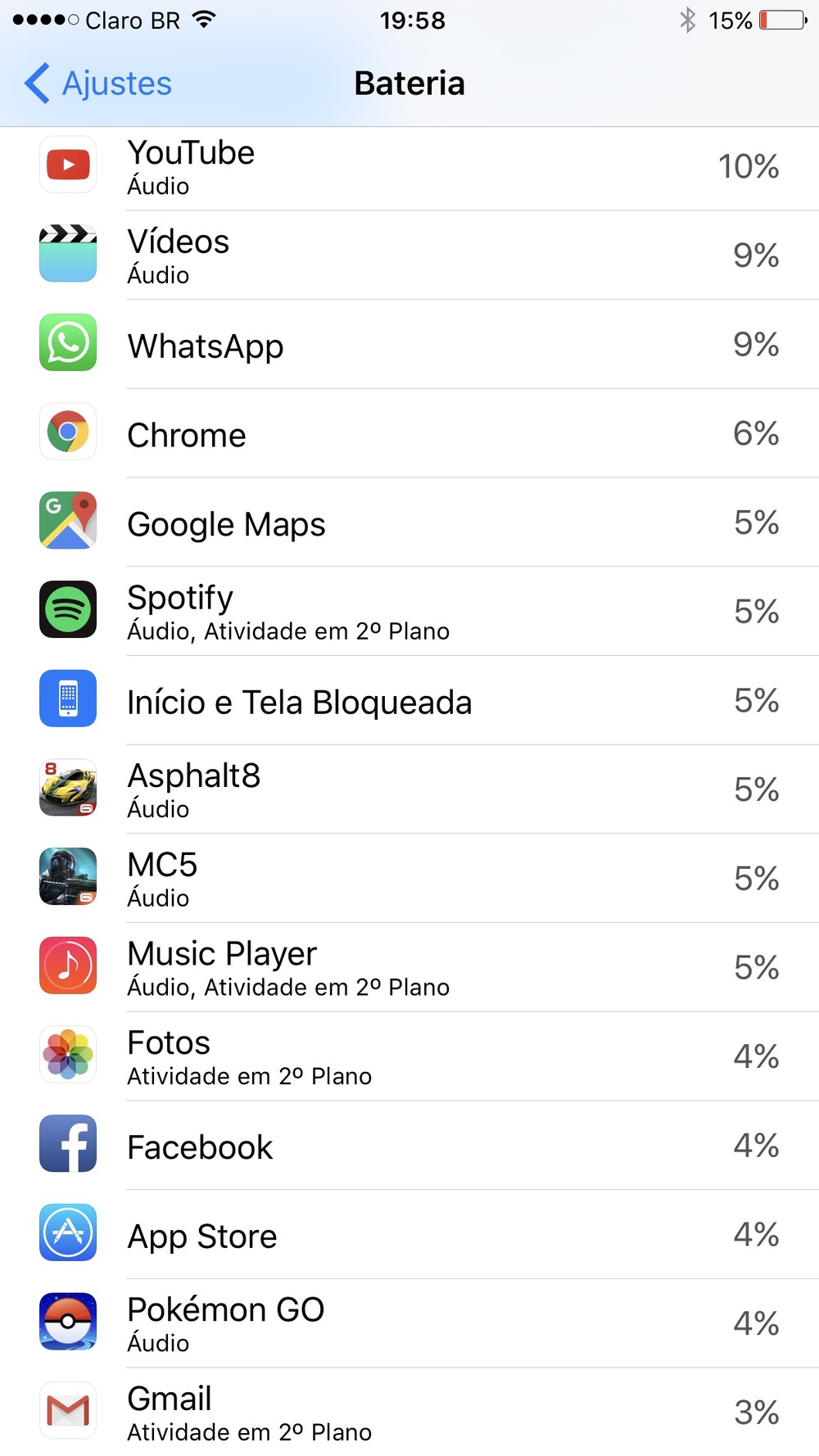Tap the Chrome battery row
Screen dimensions: 819x1456
pos(409,434)
